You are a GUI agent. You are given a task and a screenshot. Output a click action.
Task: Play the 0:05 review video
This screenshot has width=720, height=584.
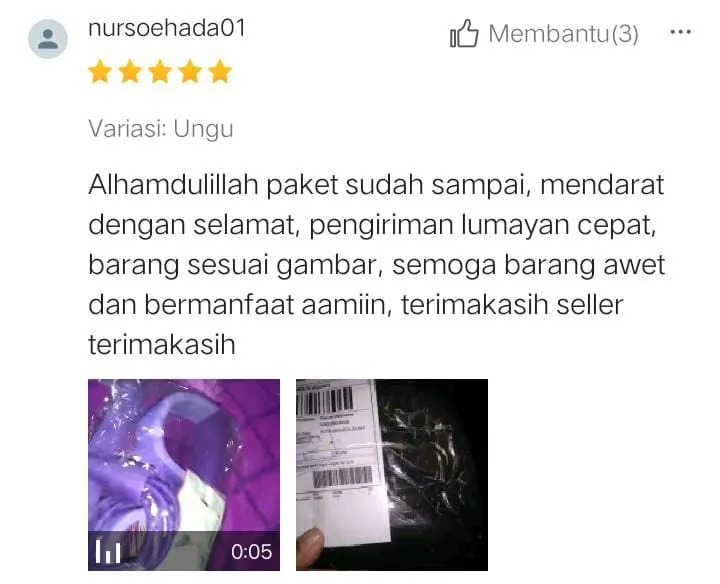[x=183, y=475]
